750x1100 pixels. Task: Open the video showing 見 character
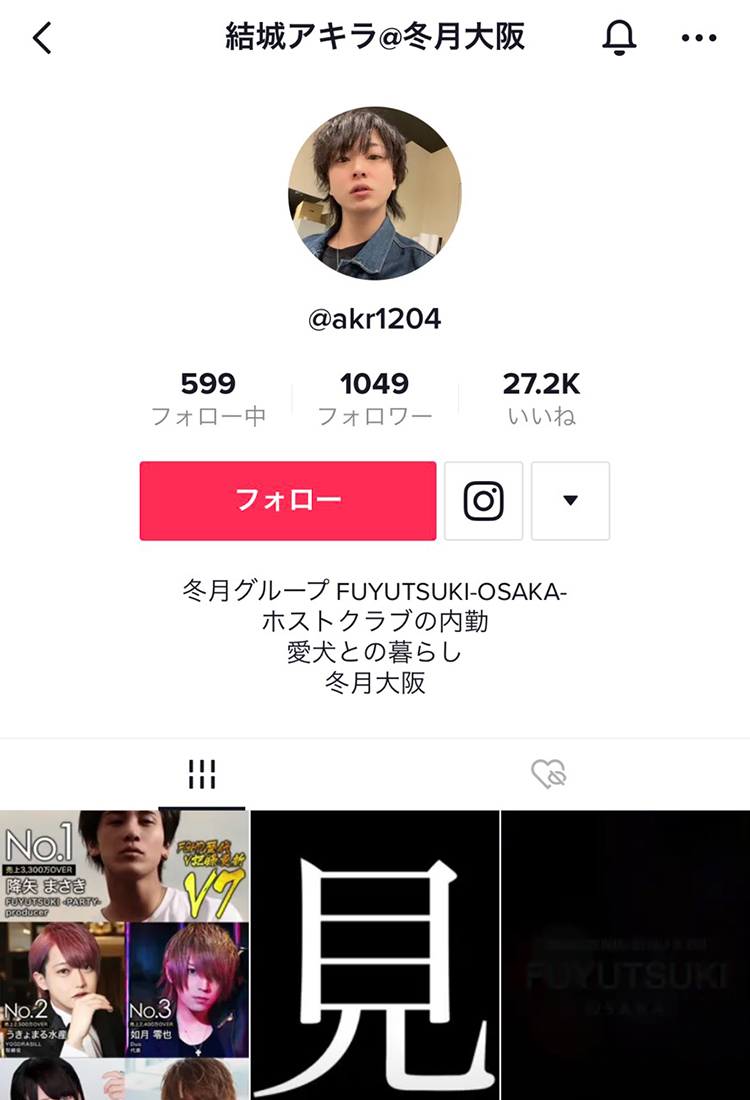[x=375, y=955]
